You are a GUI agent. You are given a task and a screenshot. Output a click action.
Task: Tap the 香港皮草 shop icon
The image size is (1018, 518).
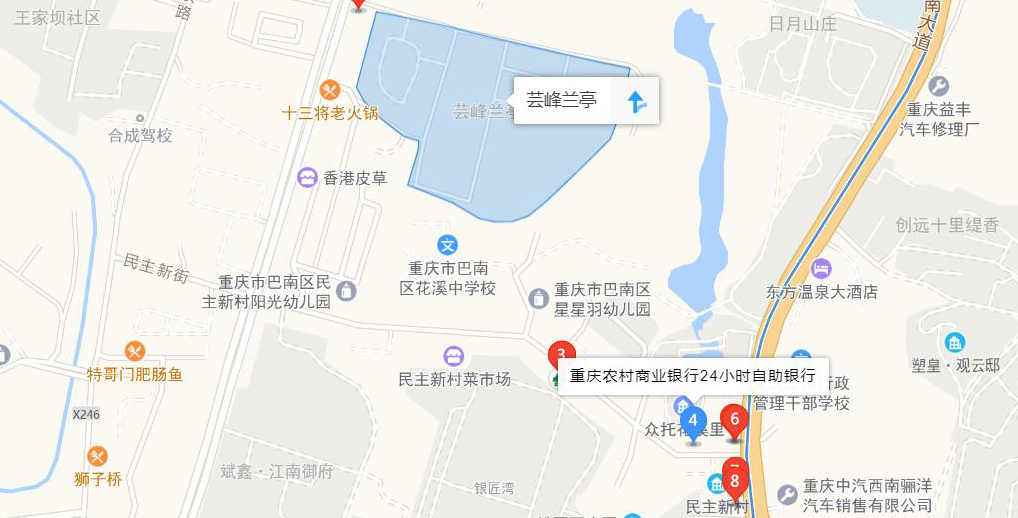click(x=308, y=177)
